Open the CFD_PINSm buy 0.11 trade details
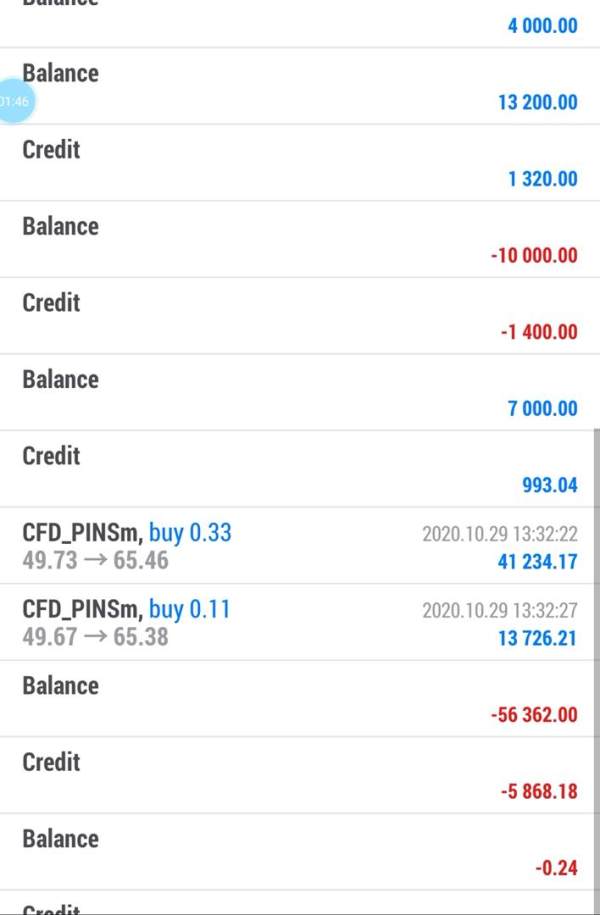This screenshot has height=915, width=600. click(300, 622)
